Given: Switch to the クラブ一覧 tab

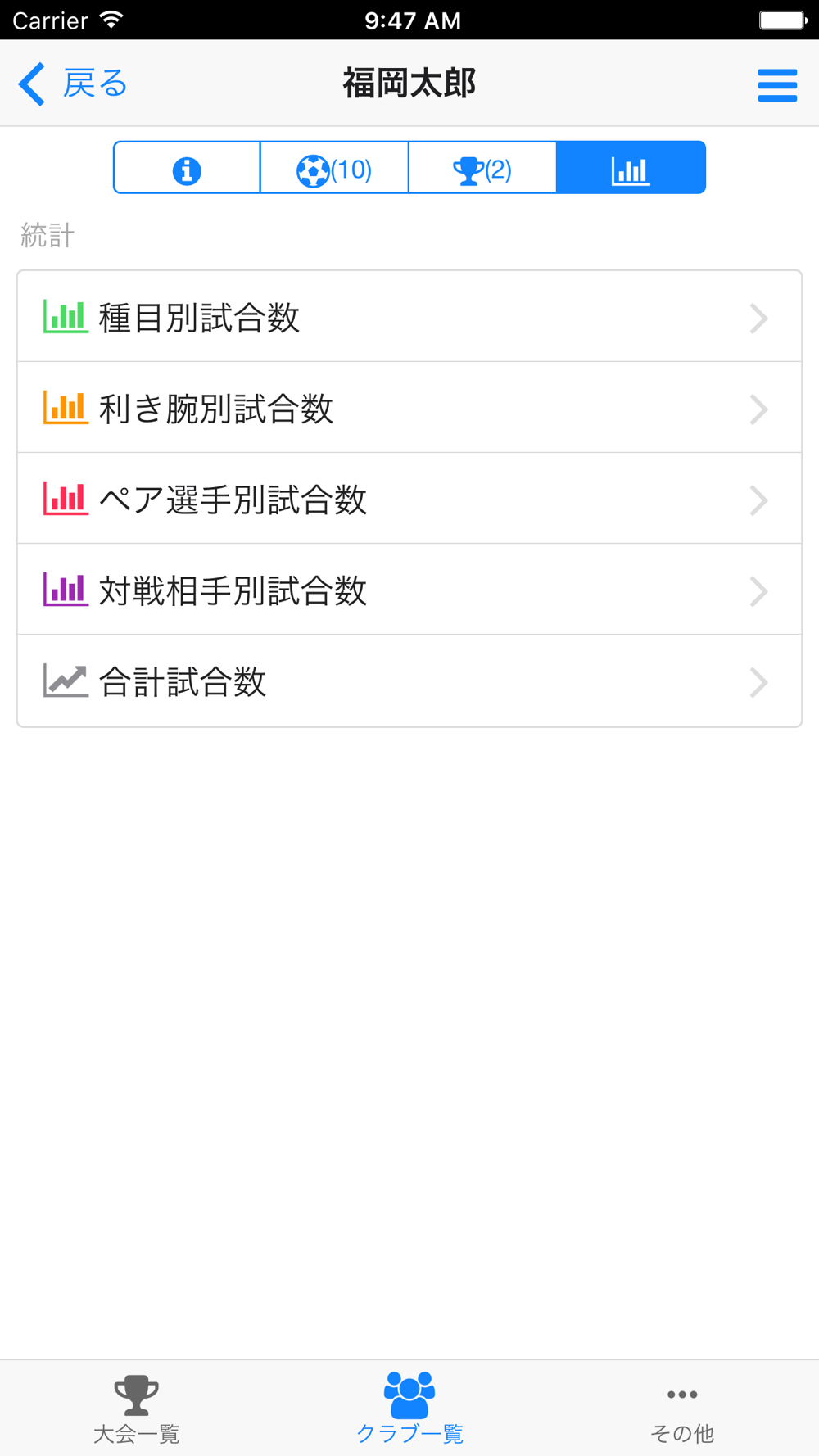Looking at the screenshot, I should coord(409,1409).
